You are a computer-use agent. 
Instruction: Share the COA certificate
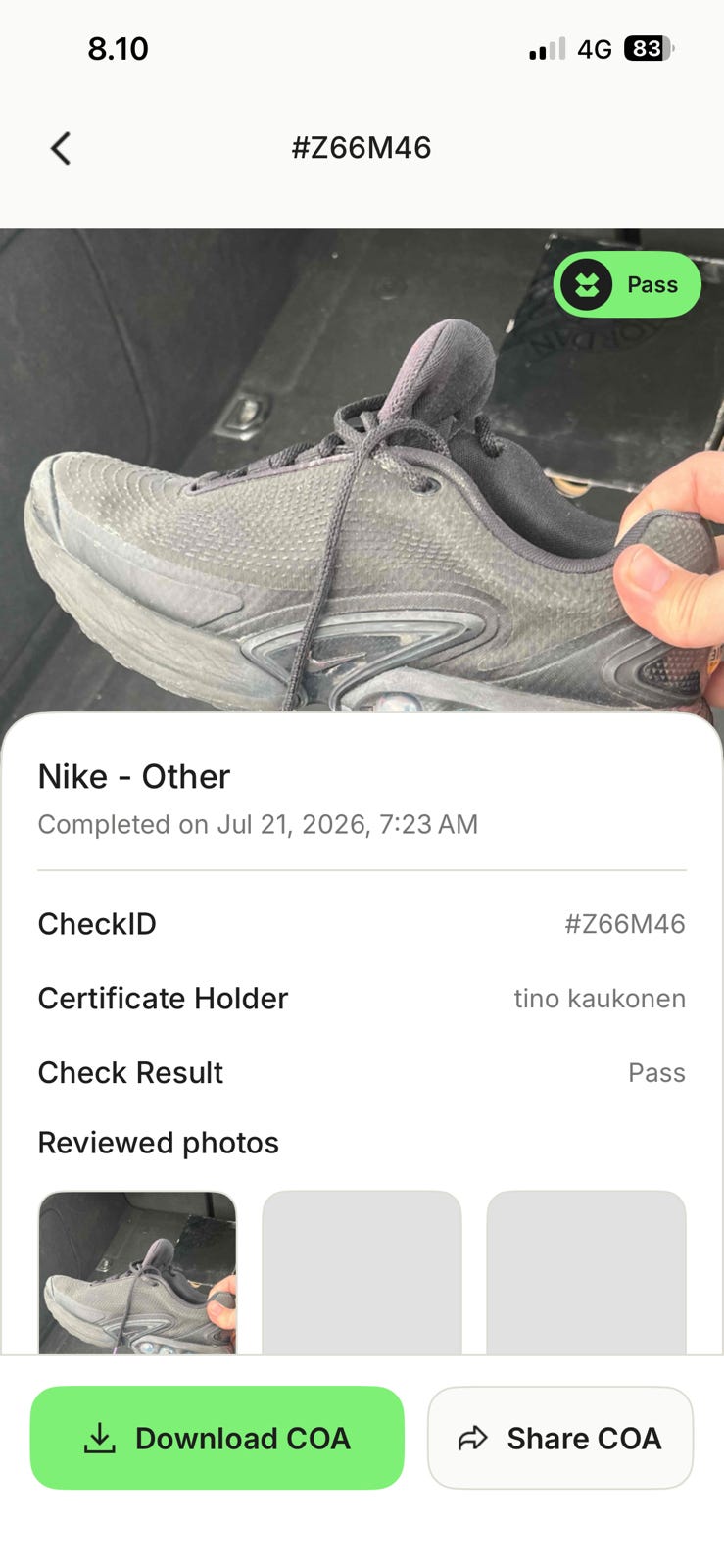coord(560,1438)
